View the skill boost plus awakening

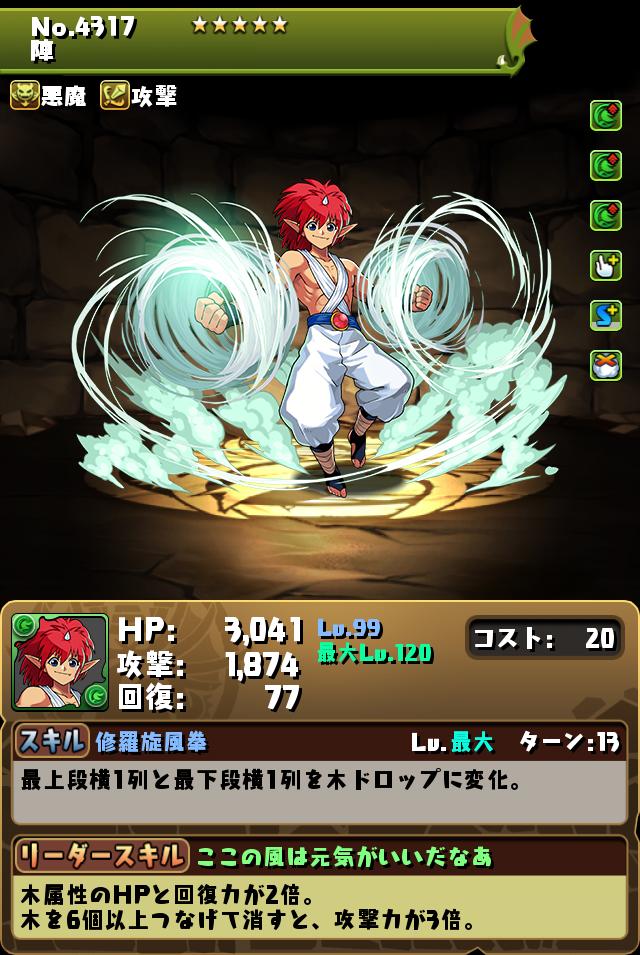pyautogui.click(x=605, y=315)
